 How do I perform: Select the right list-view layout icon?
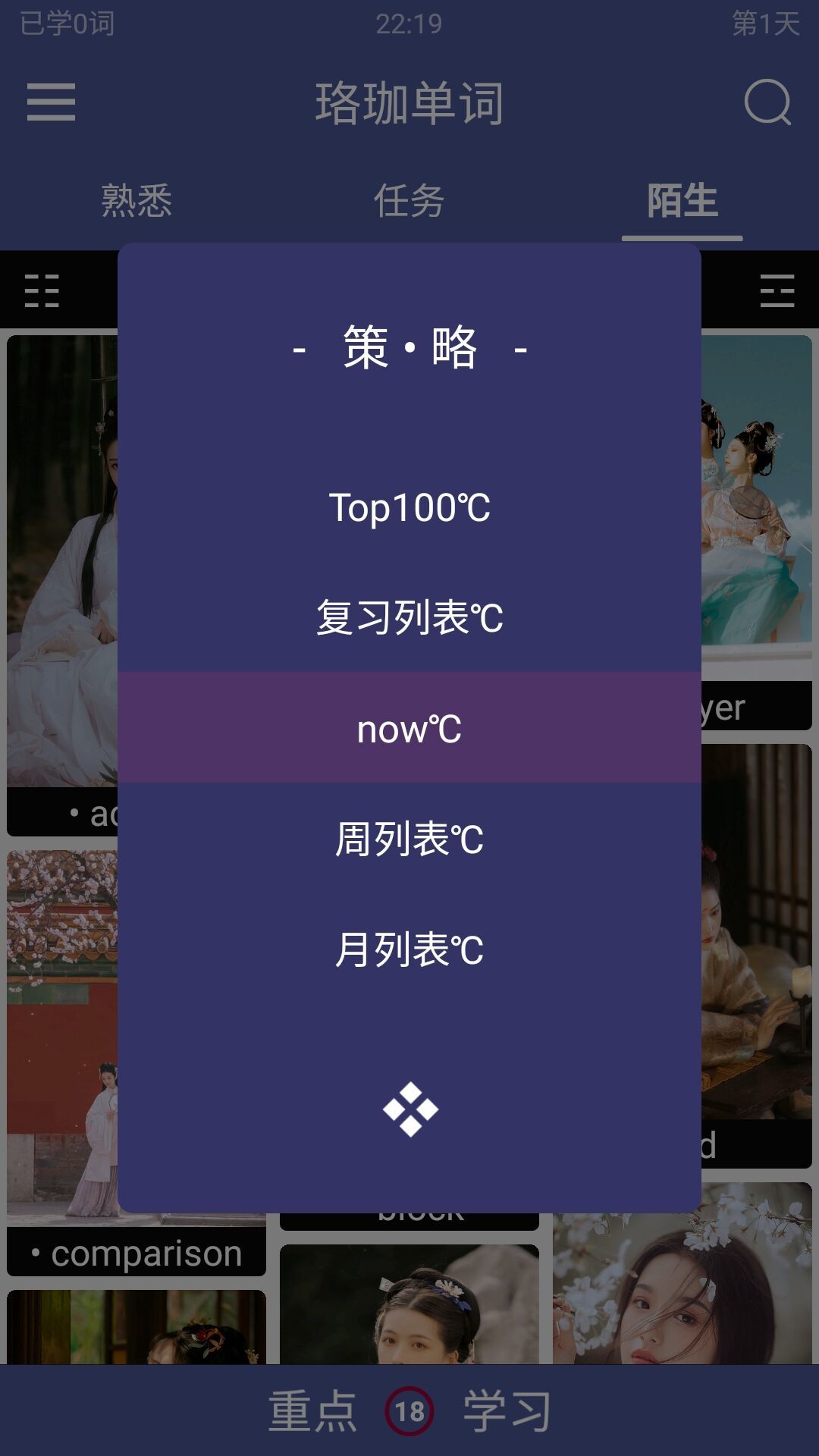coord(777,290)
